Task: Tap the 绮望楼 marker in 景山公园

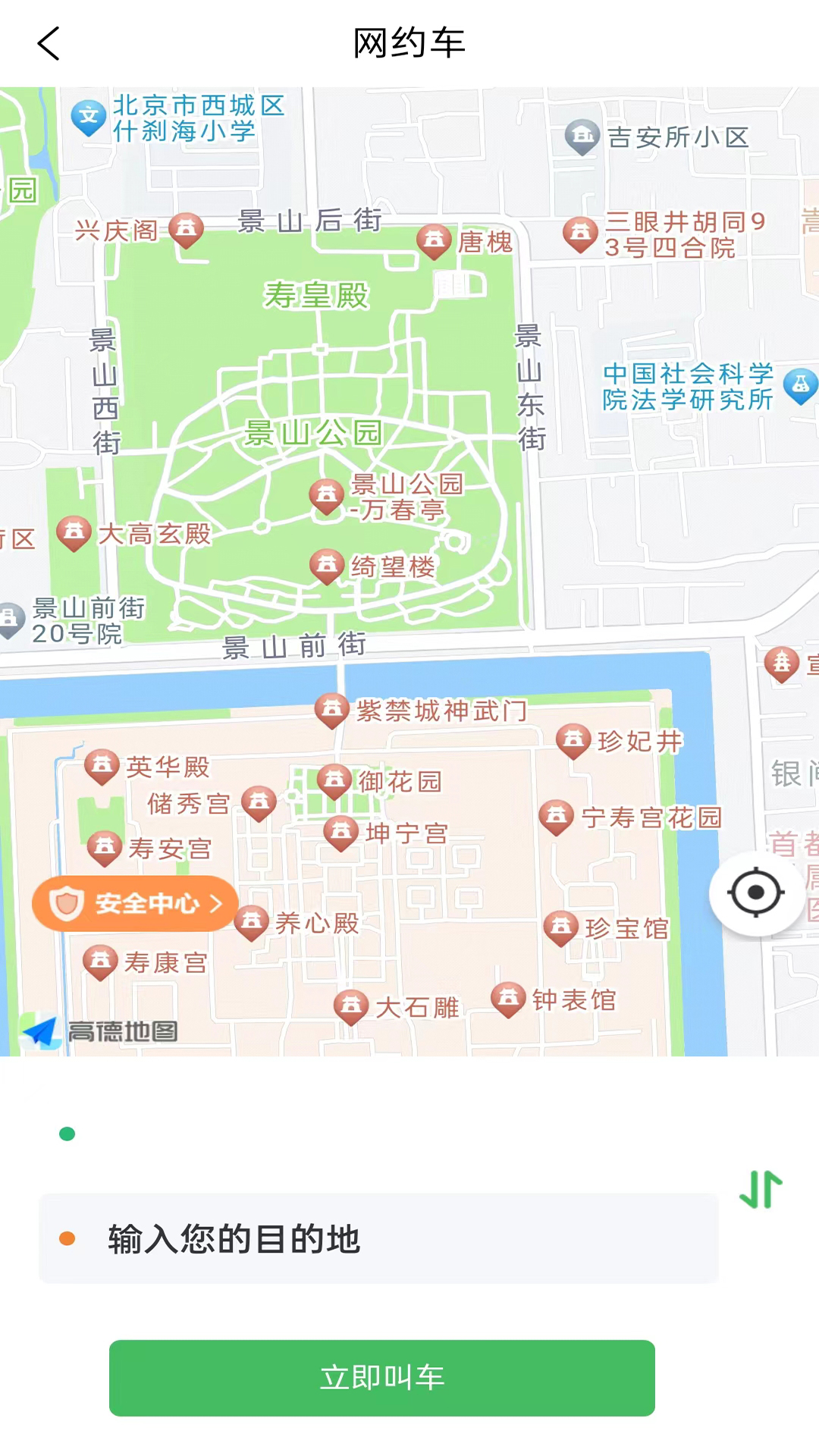Action: (328, 565)
